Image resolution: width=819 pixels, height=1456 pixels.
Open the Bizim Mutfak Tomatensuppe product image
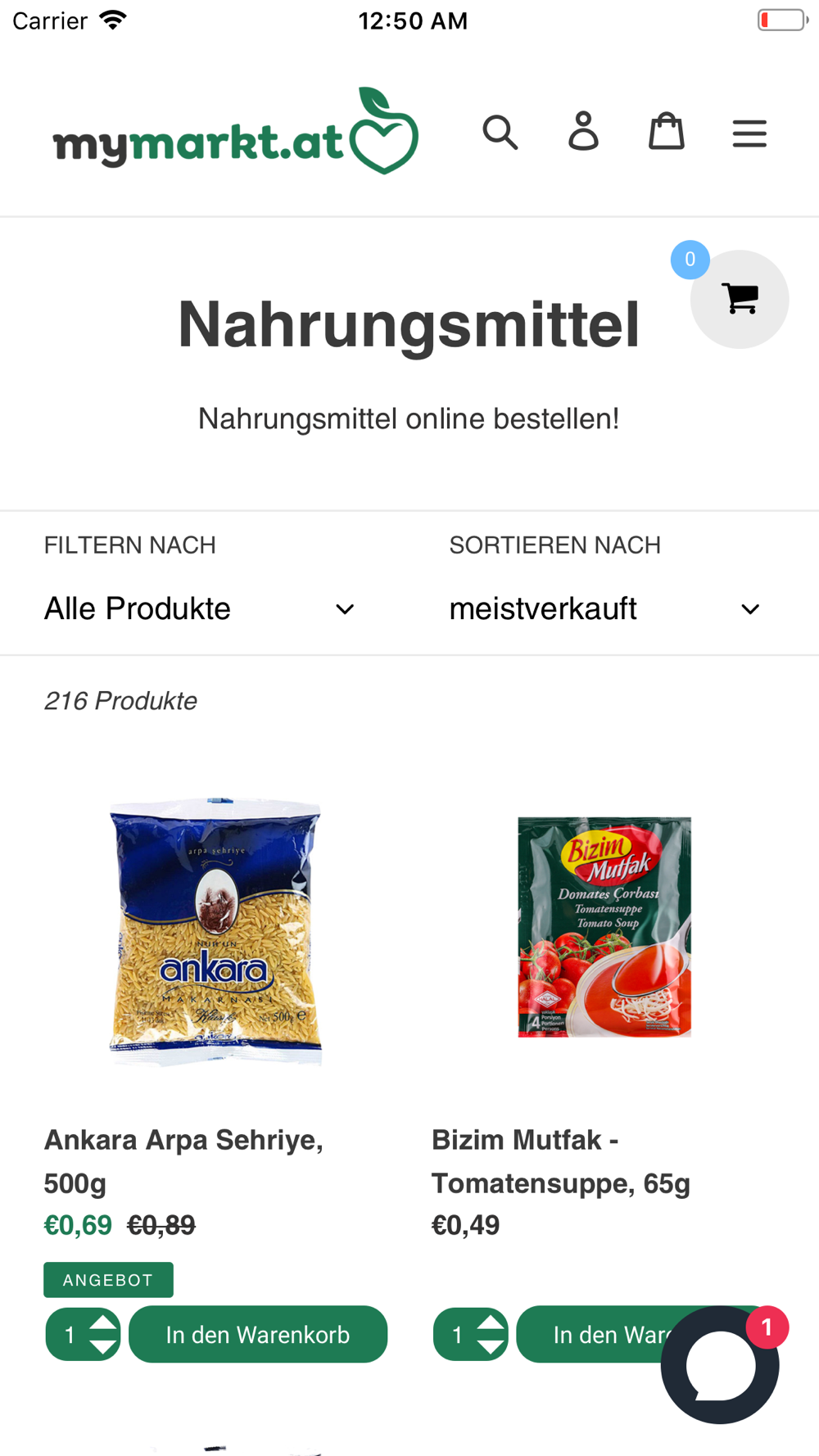(604, 927)
